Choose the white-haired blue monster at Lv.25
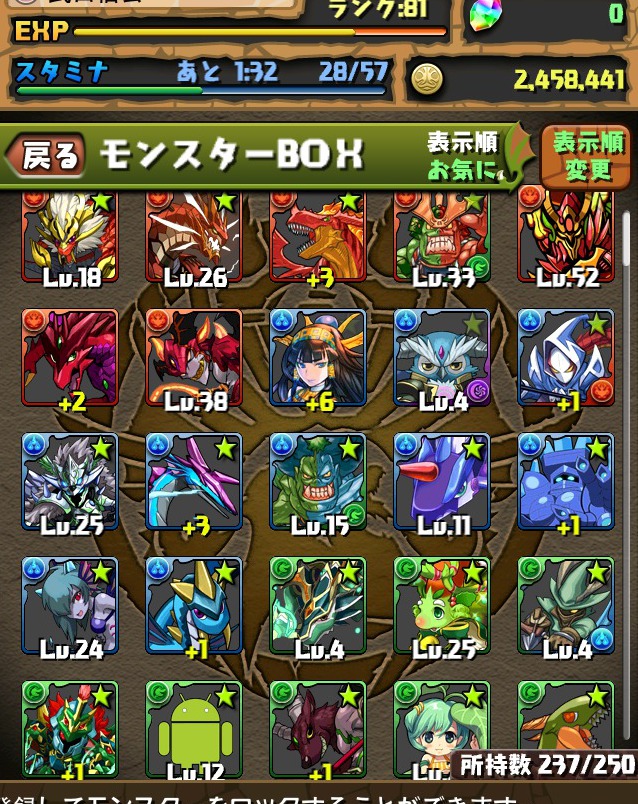638x804 pixels. pos(70,482)
